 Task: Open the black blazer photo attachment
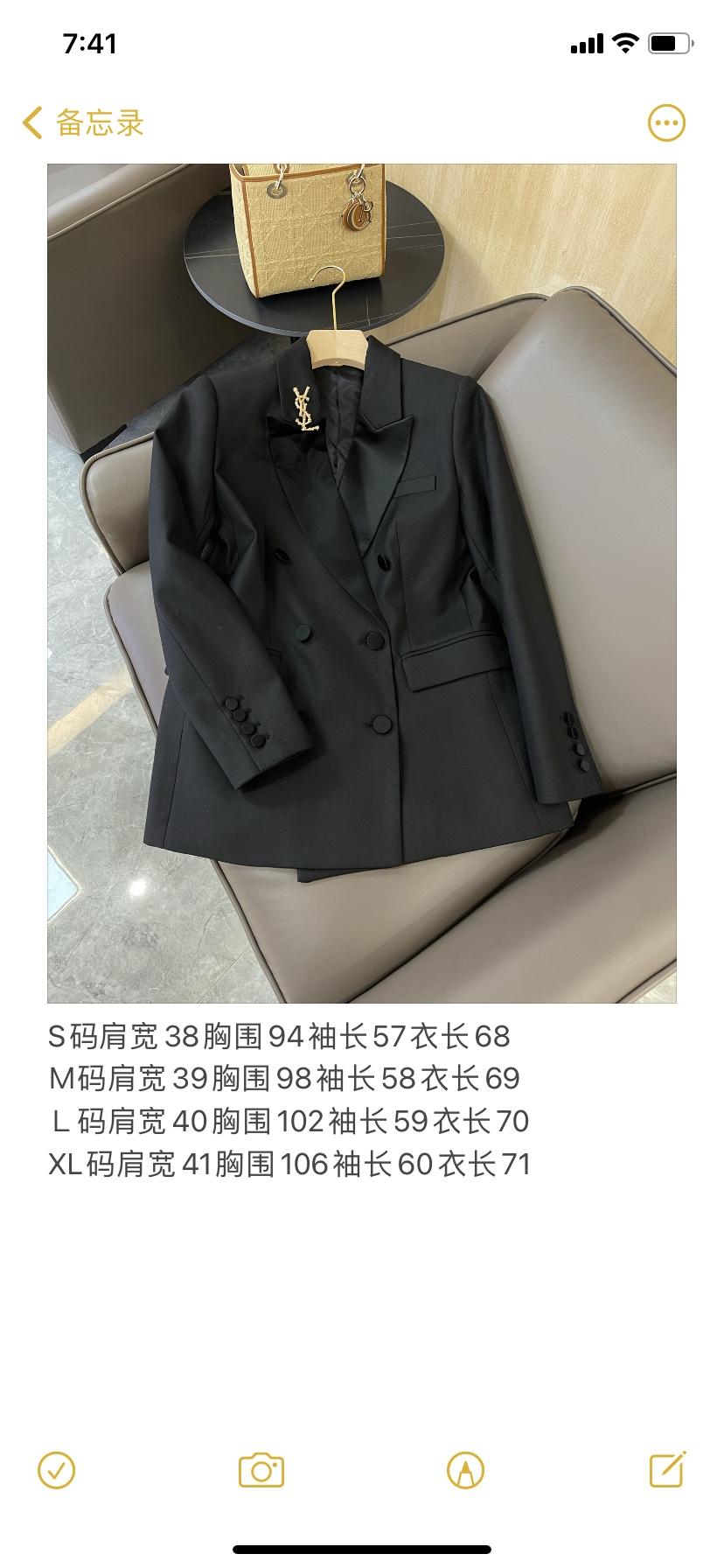(x=361, y=583)
